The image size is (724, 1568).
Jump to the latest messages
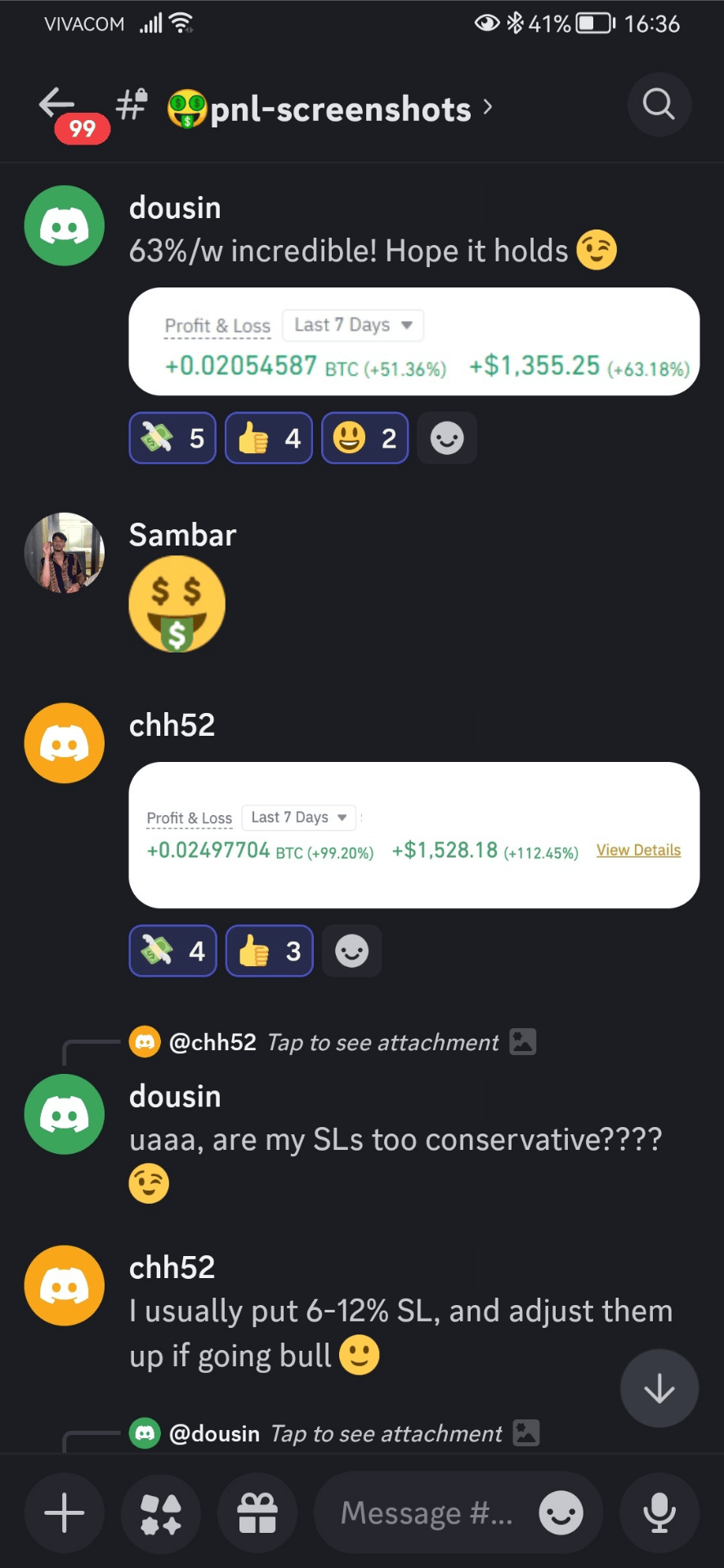(x=659, y=1388)
